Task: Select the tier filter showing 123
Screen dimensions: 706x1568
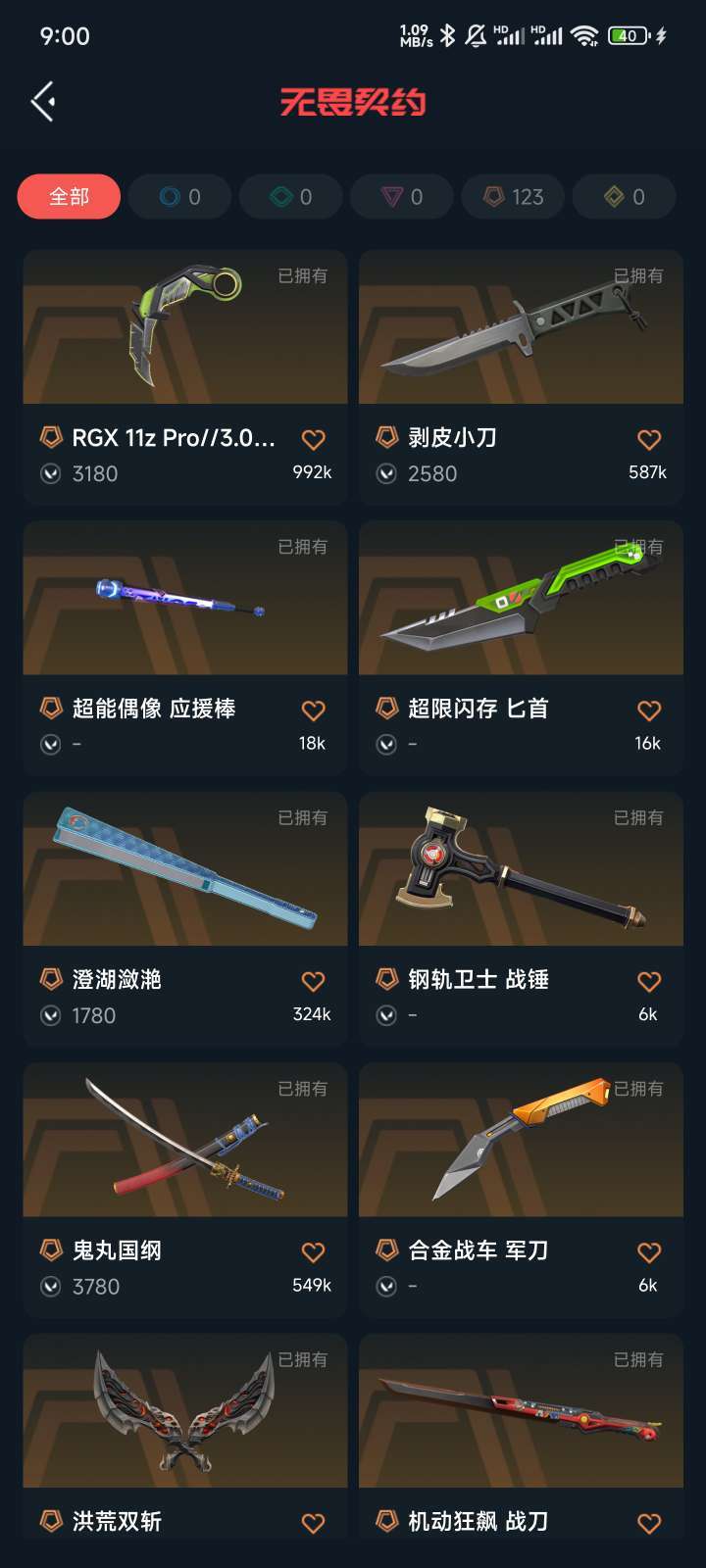Action: (513, 197)
